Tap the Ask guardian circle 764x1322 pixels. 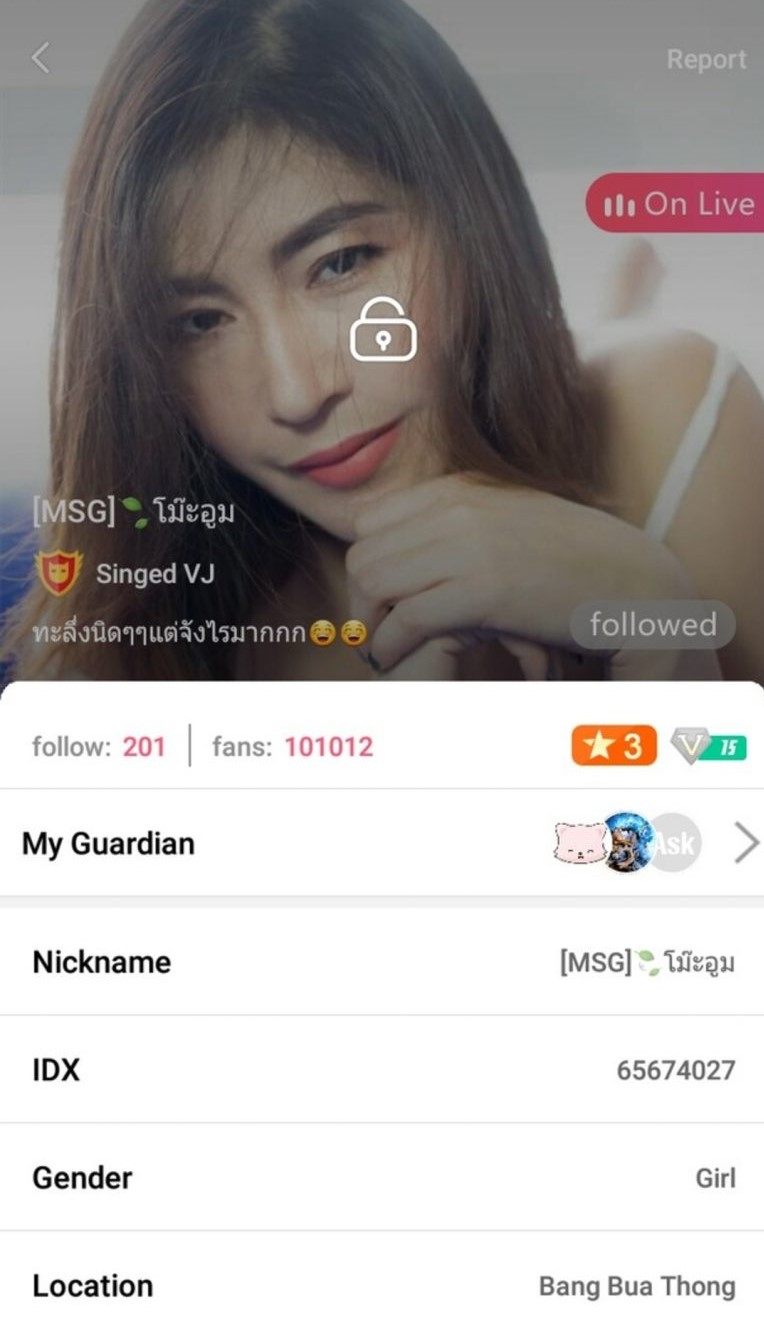pyautogui.click(x=678, y=842)
